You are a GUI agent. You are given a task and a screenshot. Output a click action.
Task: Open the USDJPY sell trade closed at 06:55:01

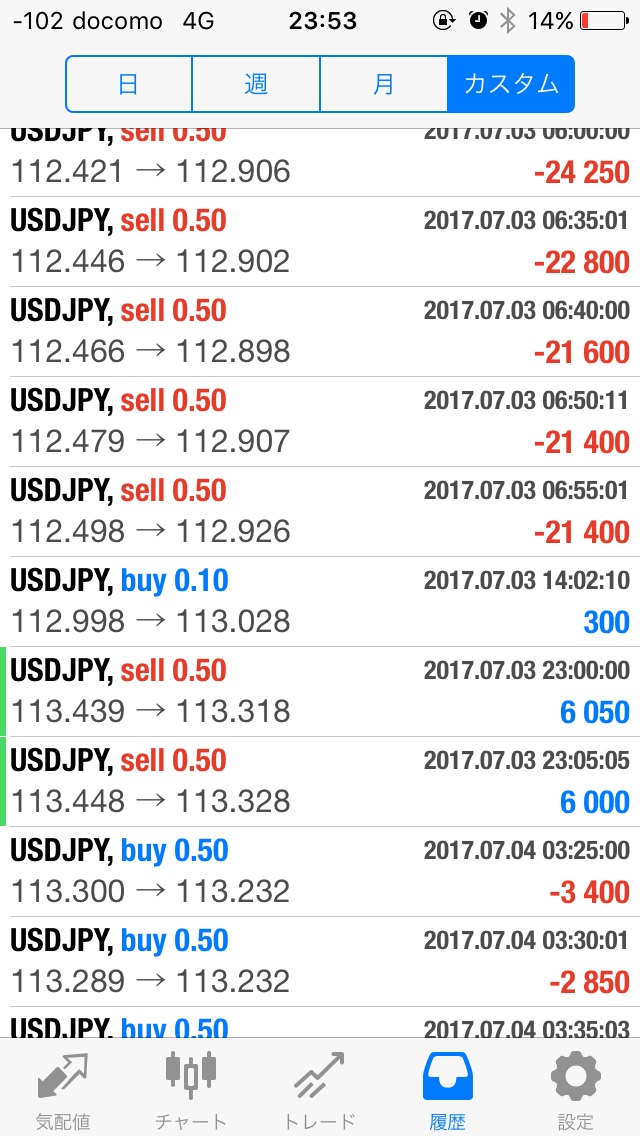320,512
